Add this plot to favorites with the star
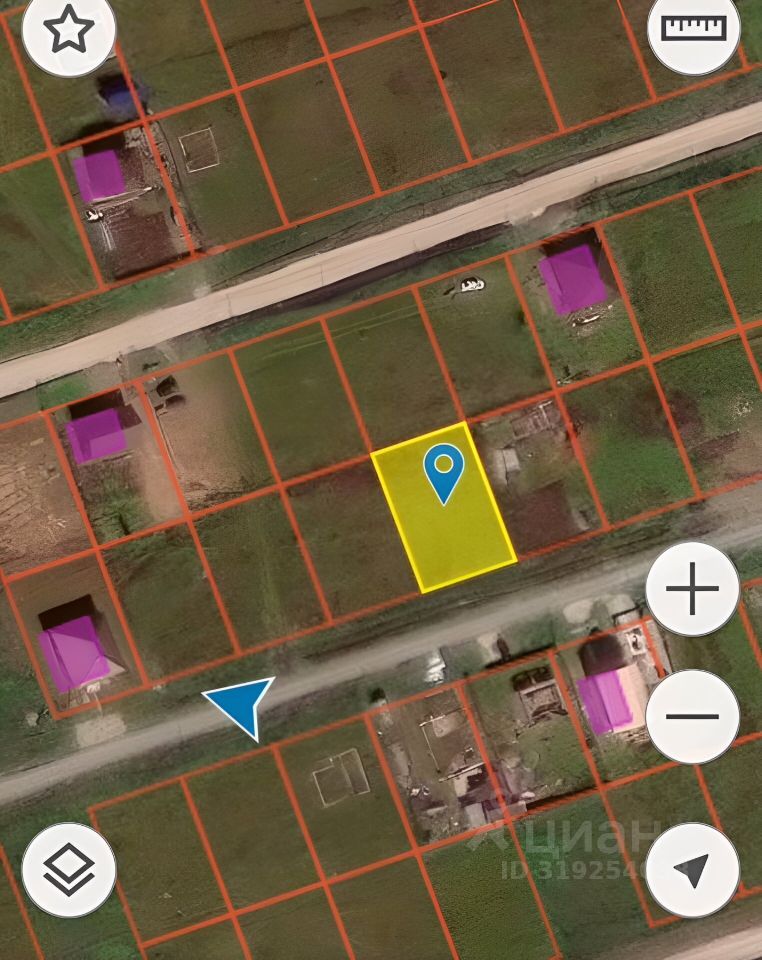Image resolution: width=762 pixels, height=960 pixels. (68, 32)
